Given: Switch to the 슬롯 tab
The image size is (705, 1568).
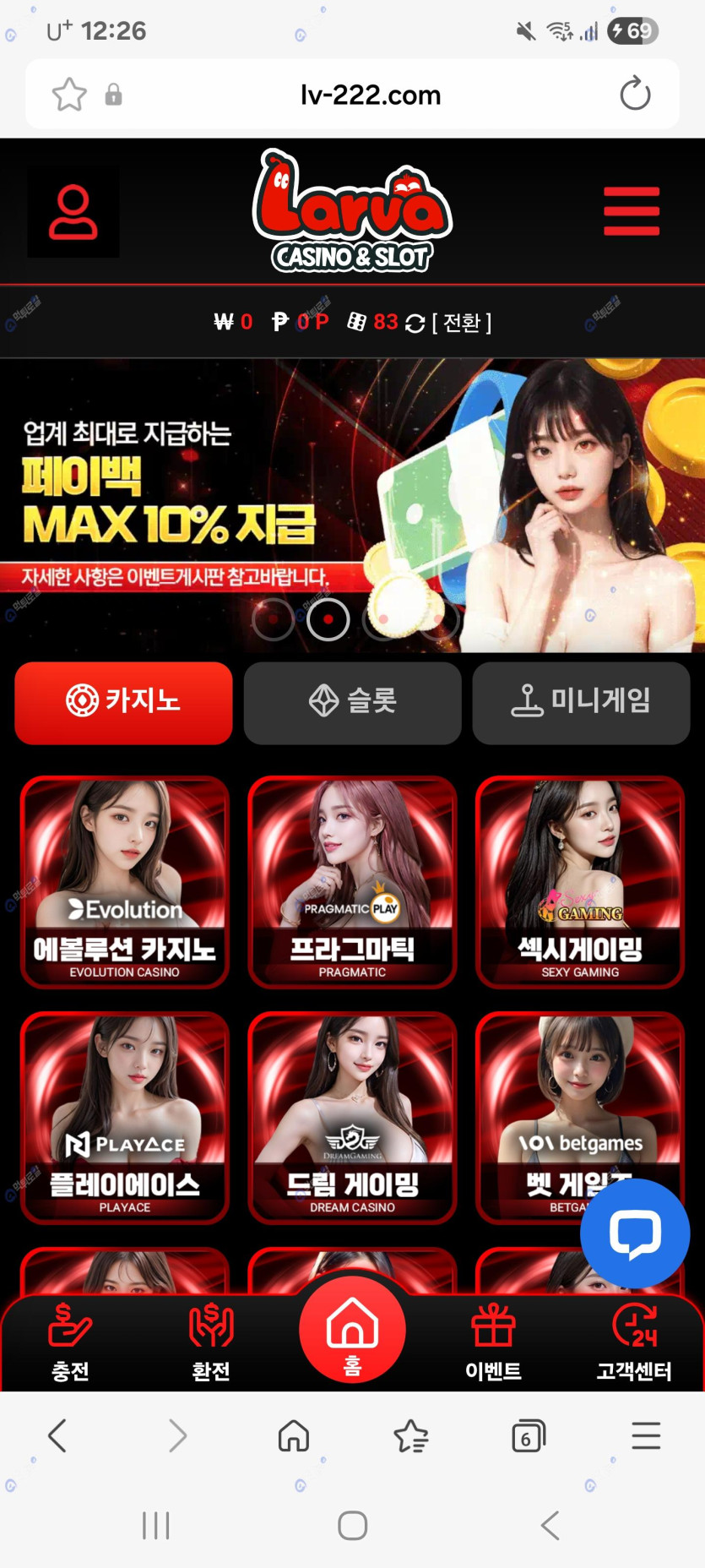Looking at the screenshot, I should [352, 702].
